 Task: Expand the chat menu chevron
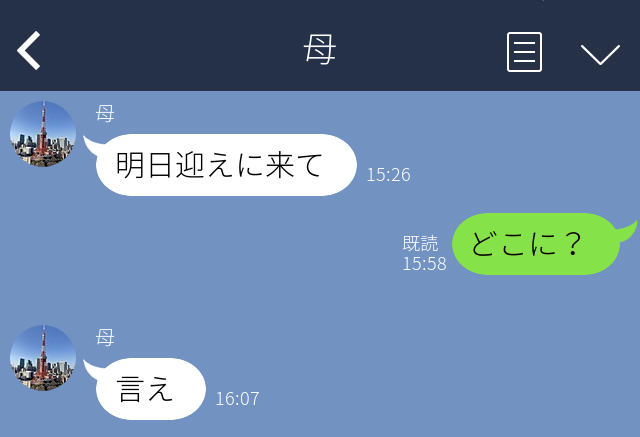[600, 53]
